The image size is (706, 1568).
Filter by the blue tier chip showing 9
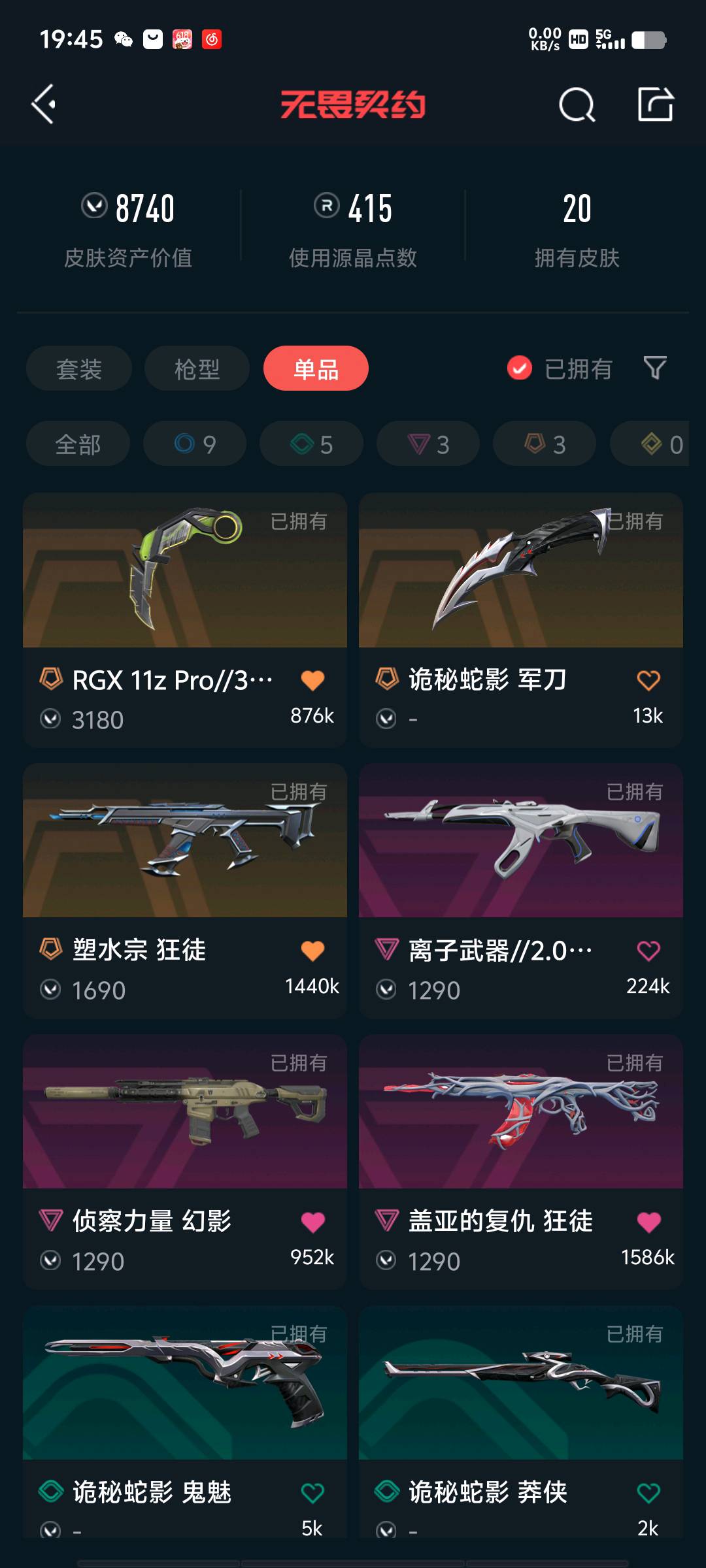click(195, 444)
